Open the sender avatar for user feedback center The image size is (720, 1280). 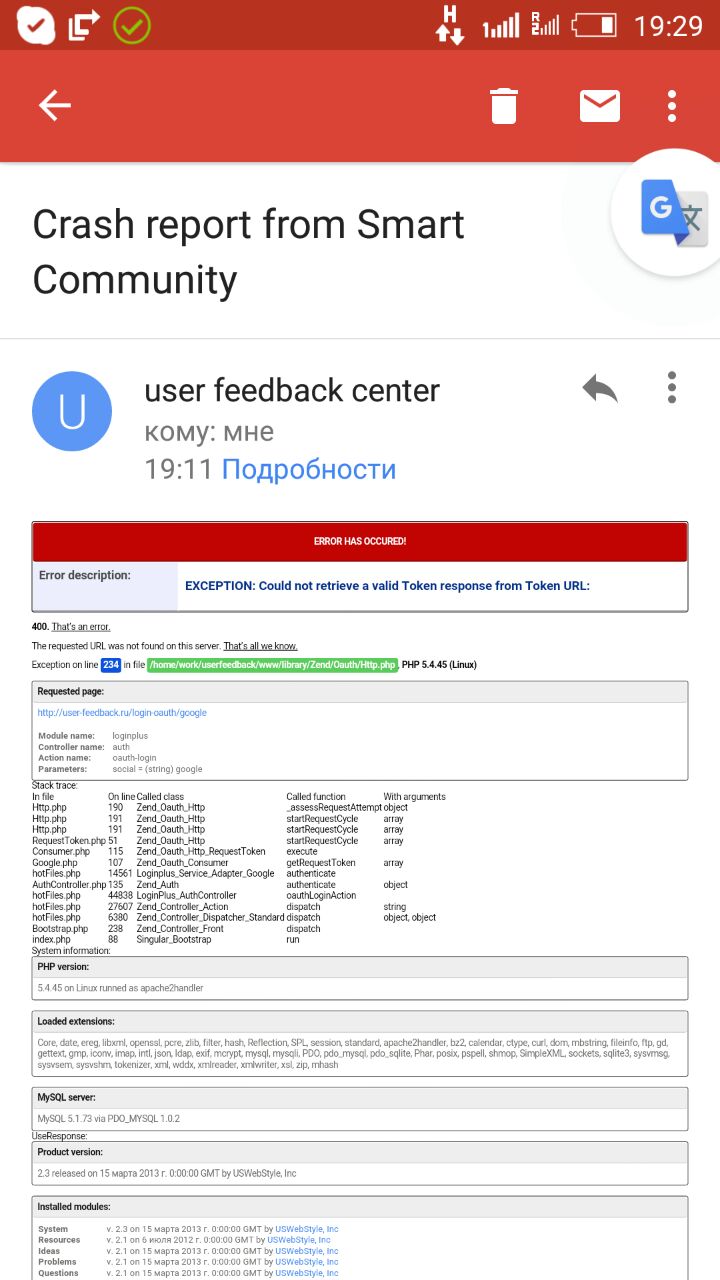point(72,411)
